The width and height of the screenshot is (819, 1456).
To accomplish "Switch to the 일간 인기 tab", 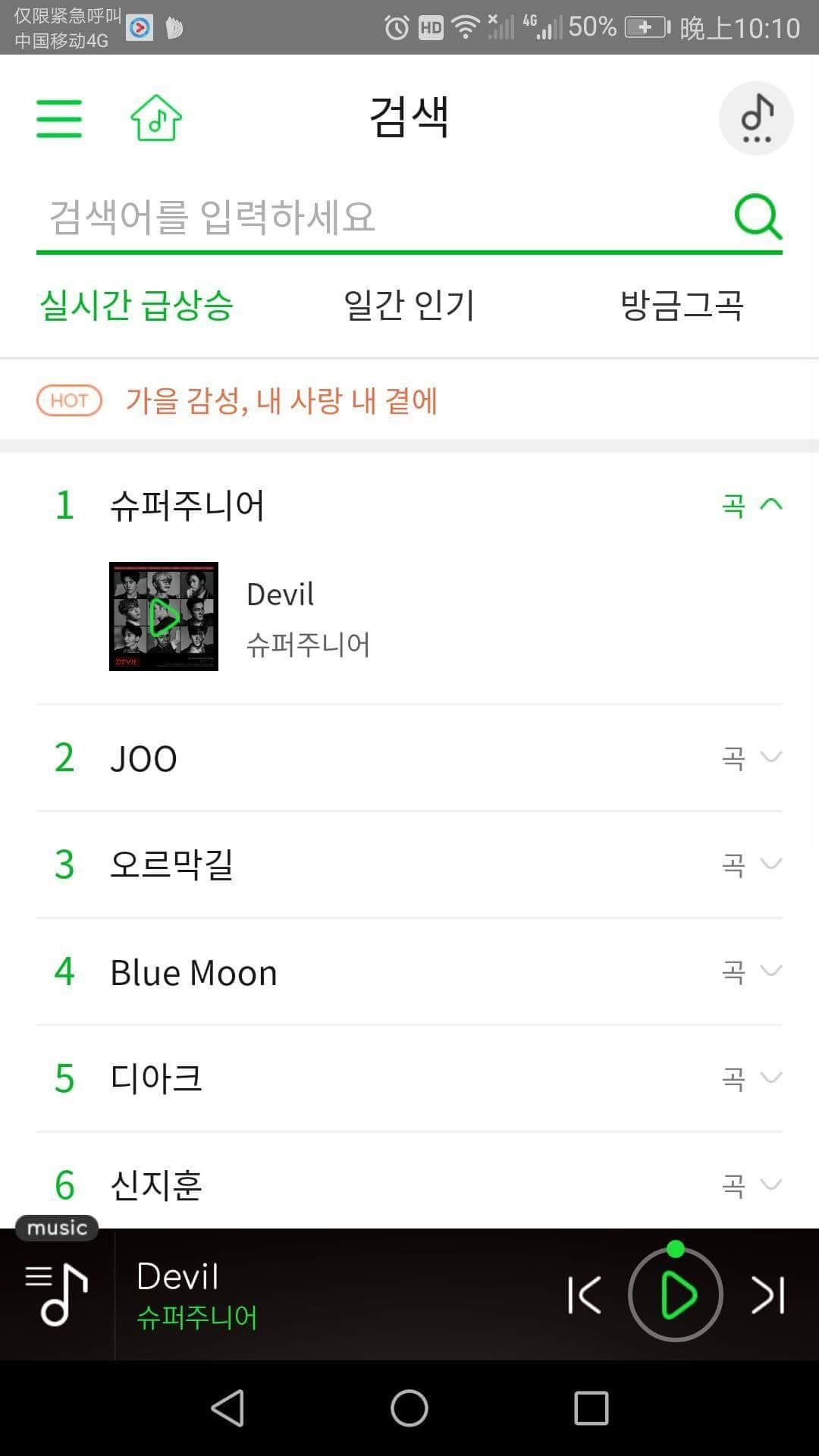I will click(x=409, y=306).
